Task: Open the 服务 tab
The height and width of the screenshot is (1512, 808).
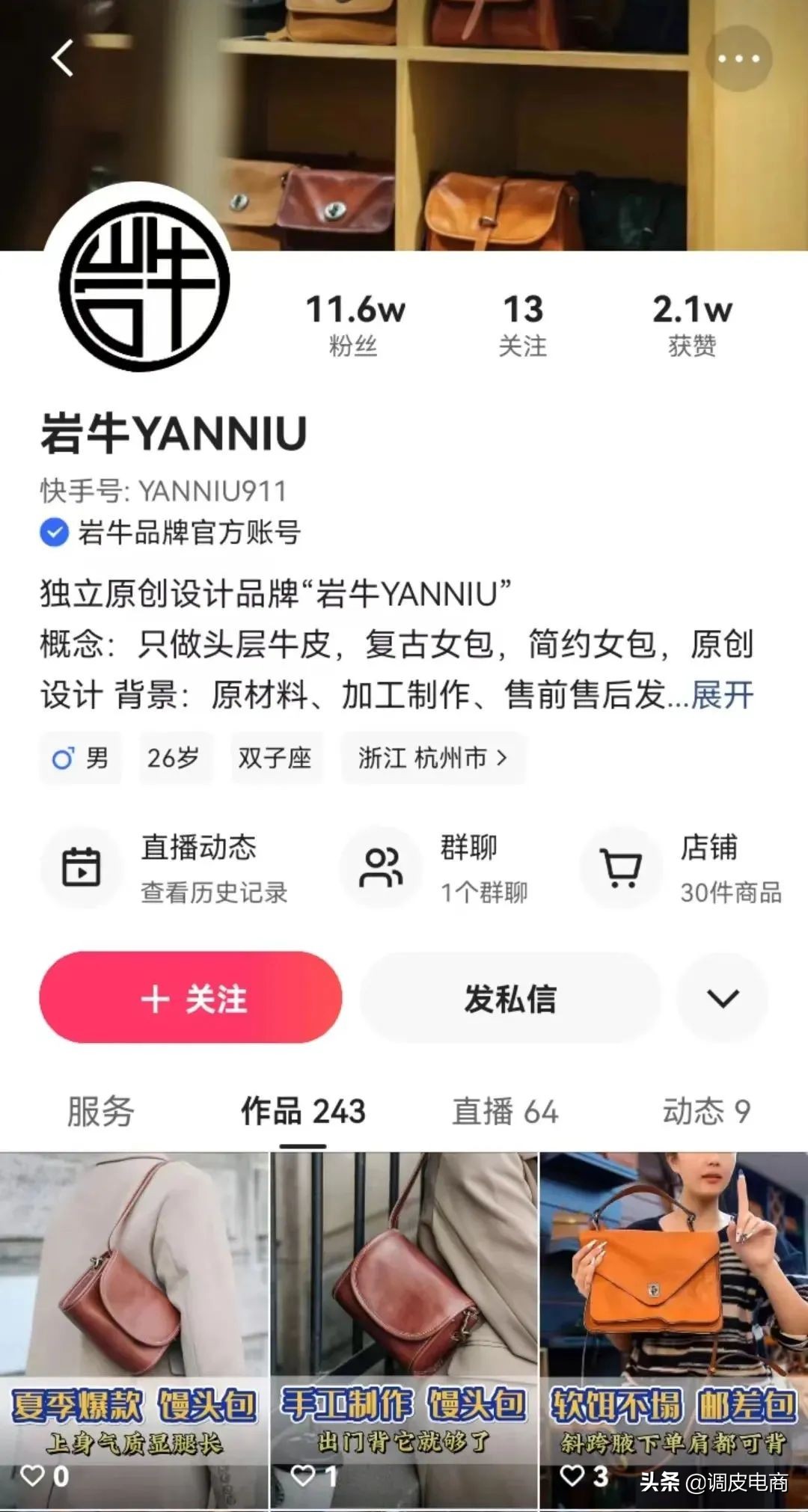Action: 98,1114
